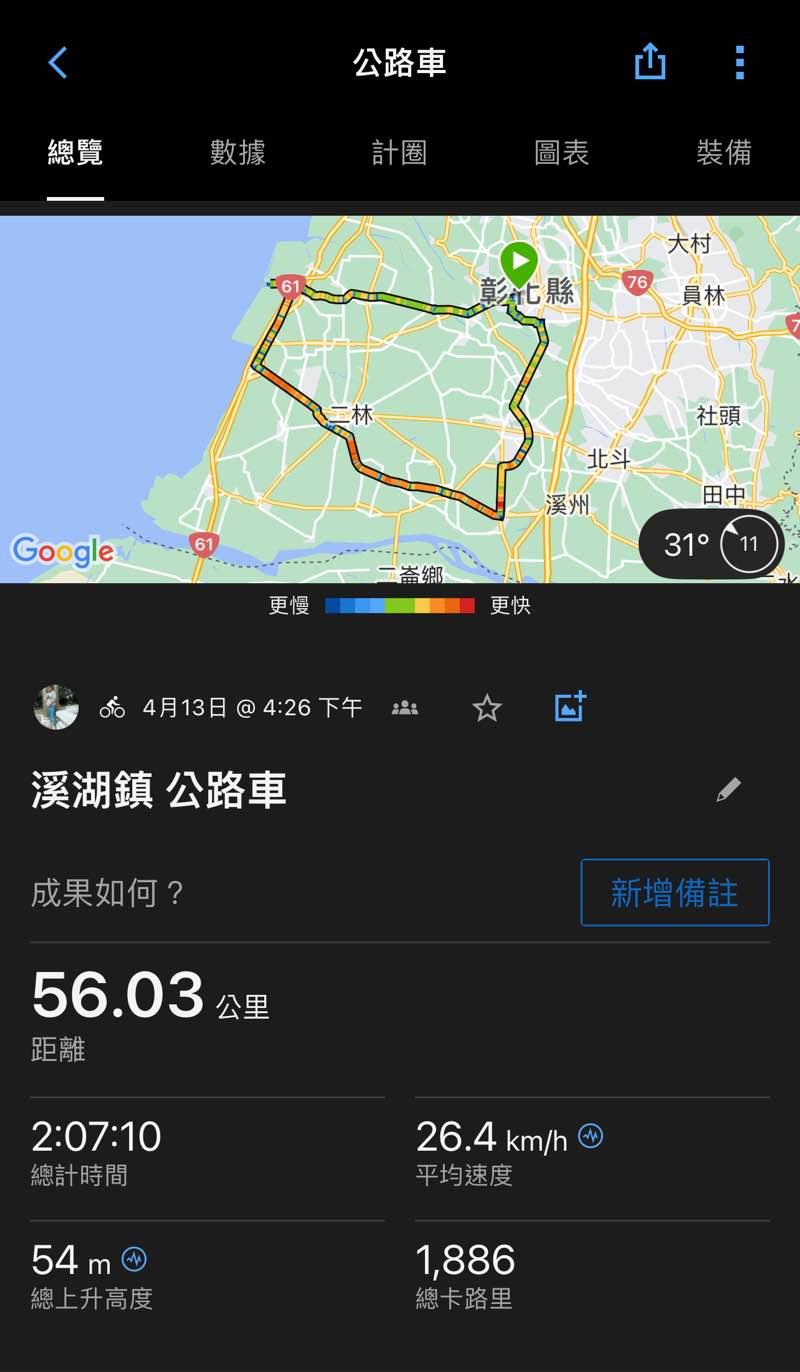Open the profile avatar picture
Image resolution: width=800 pixels, height=1372 pixels.
(x=56, y=707)
